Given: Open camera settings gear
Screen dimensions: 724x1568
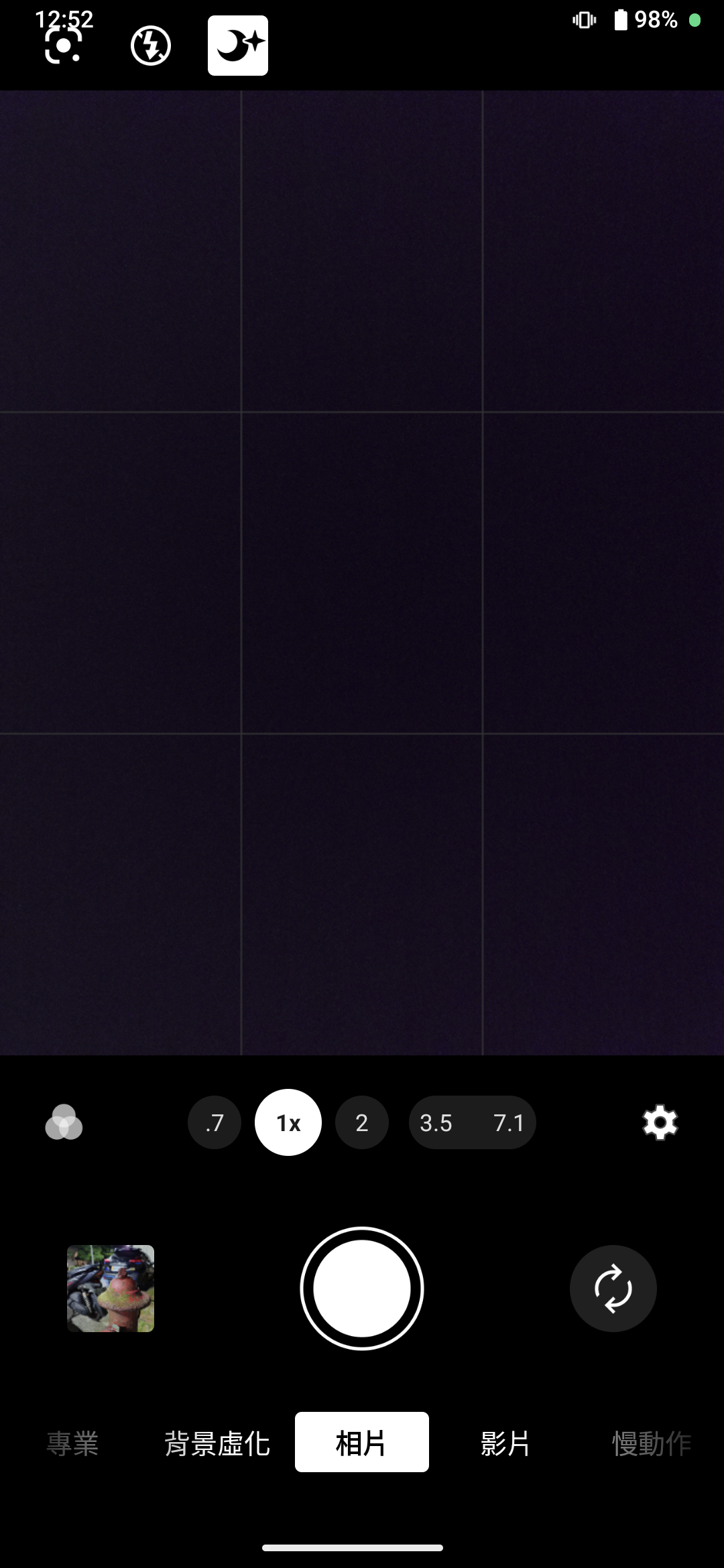Looking at the screenshot, I should 660,1122.
